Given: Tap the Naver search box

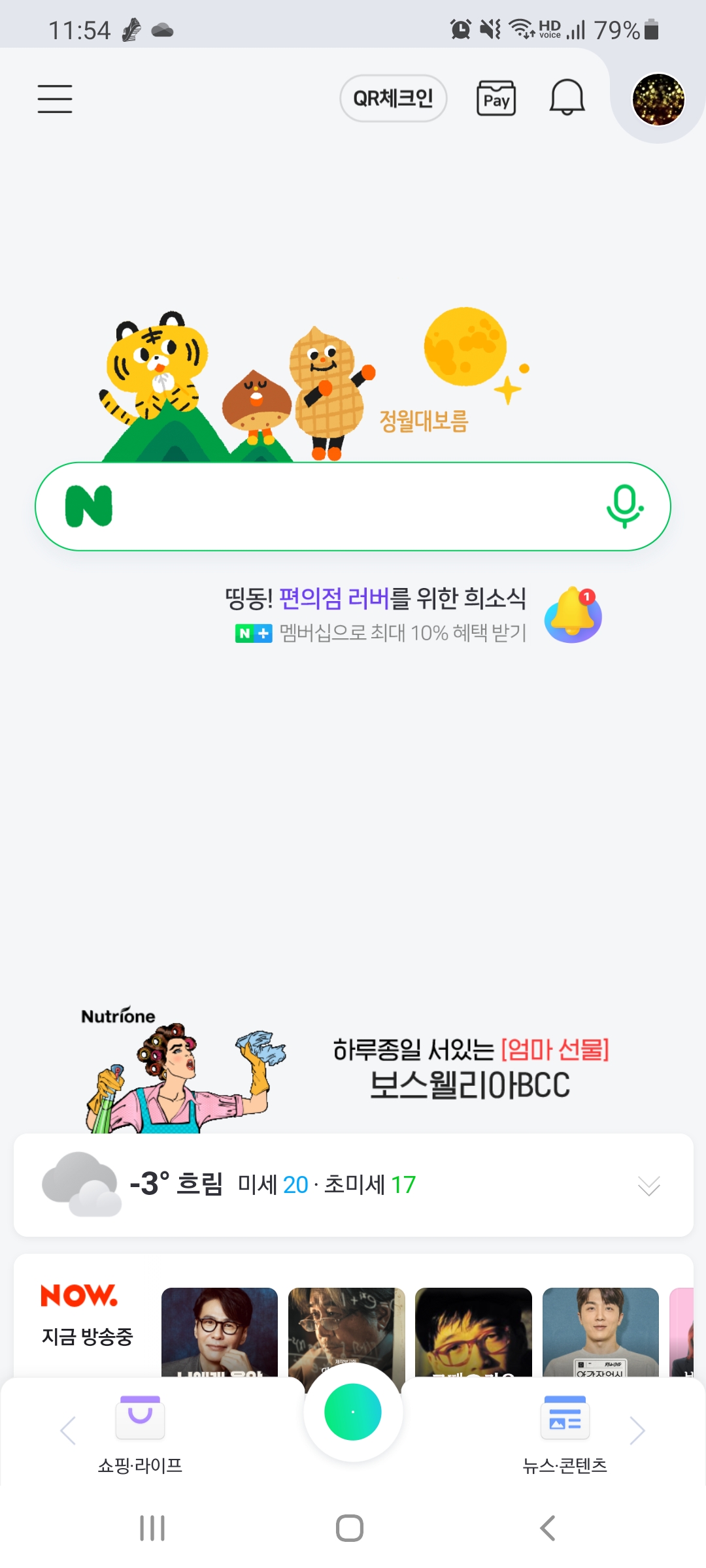Looking at the screenshot, I should click(353, 506).
